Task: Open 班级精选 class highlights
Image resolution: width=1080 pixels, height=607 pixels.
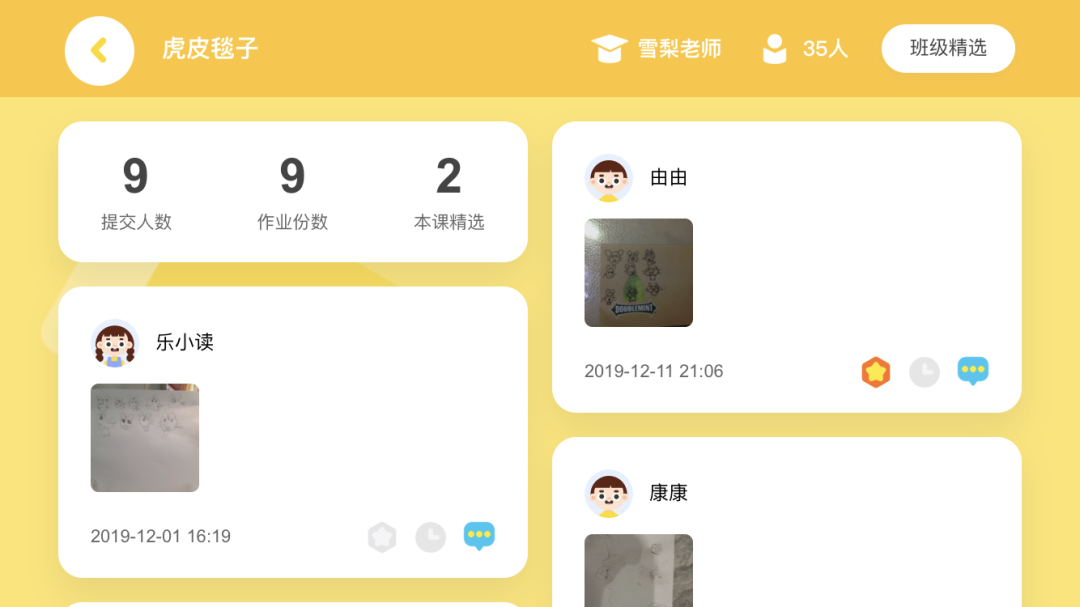Action: point(948,48)
